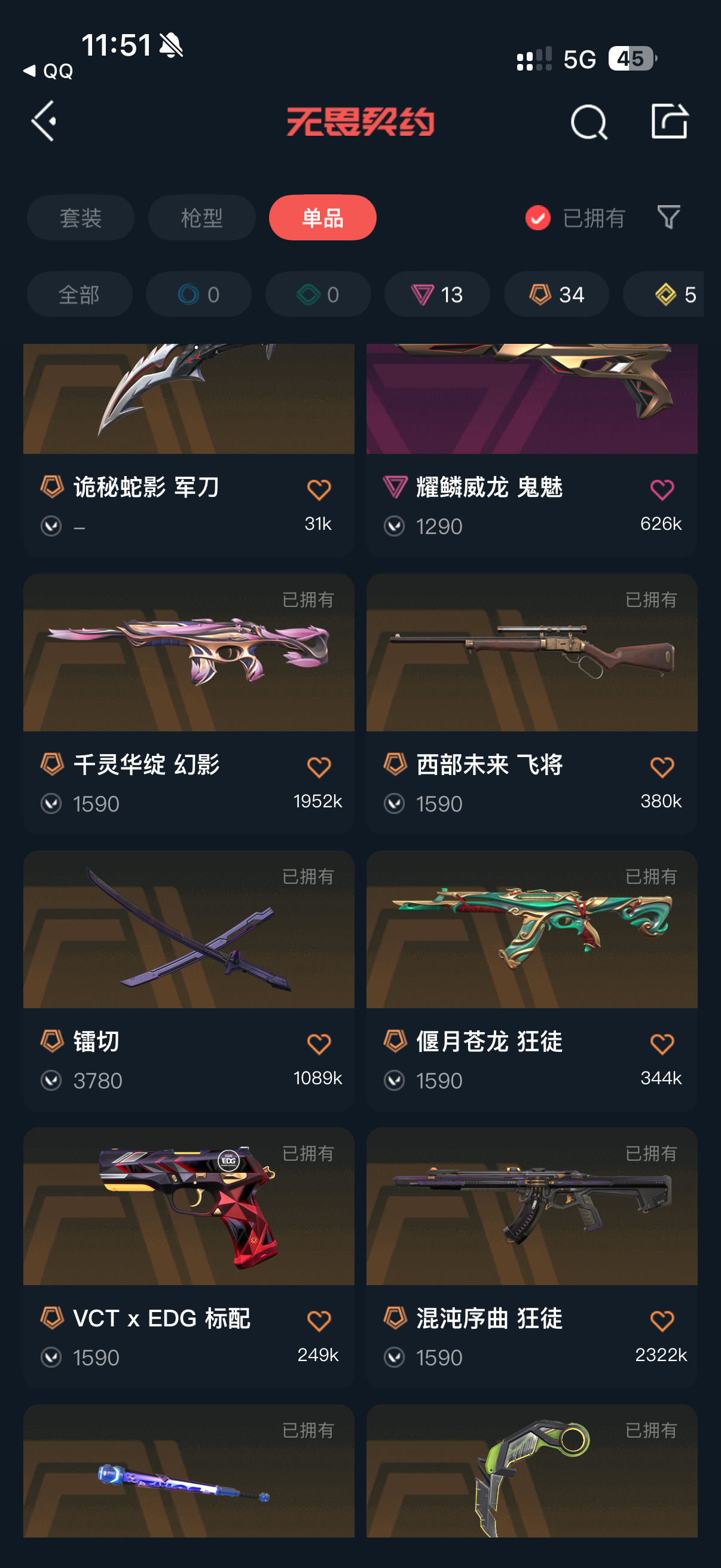721x1568 pixels.
Task: Open the VCT x EDG 标配 card
Action: pyautogui.click(x=188, y=1257)
